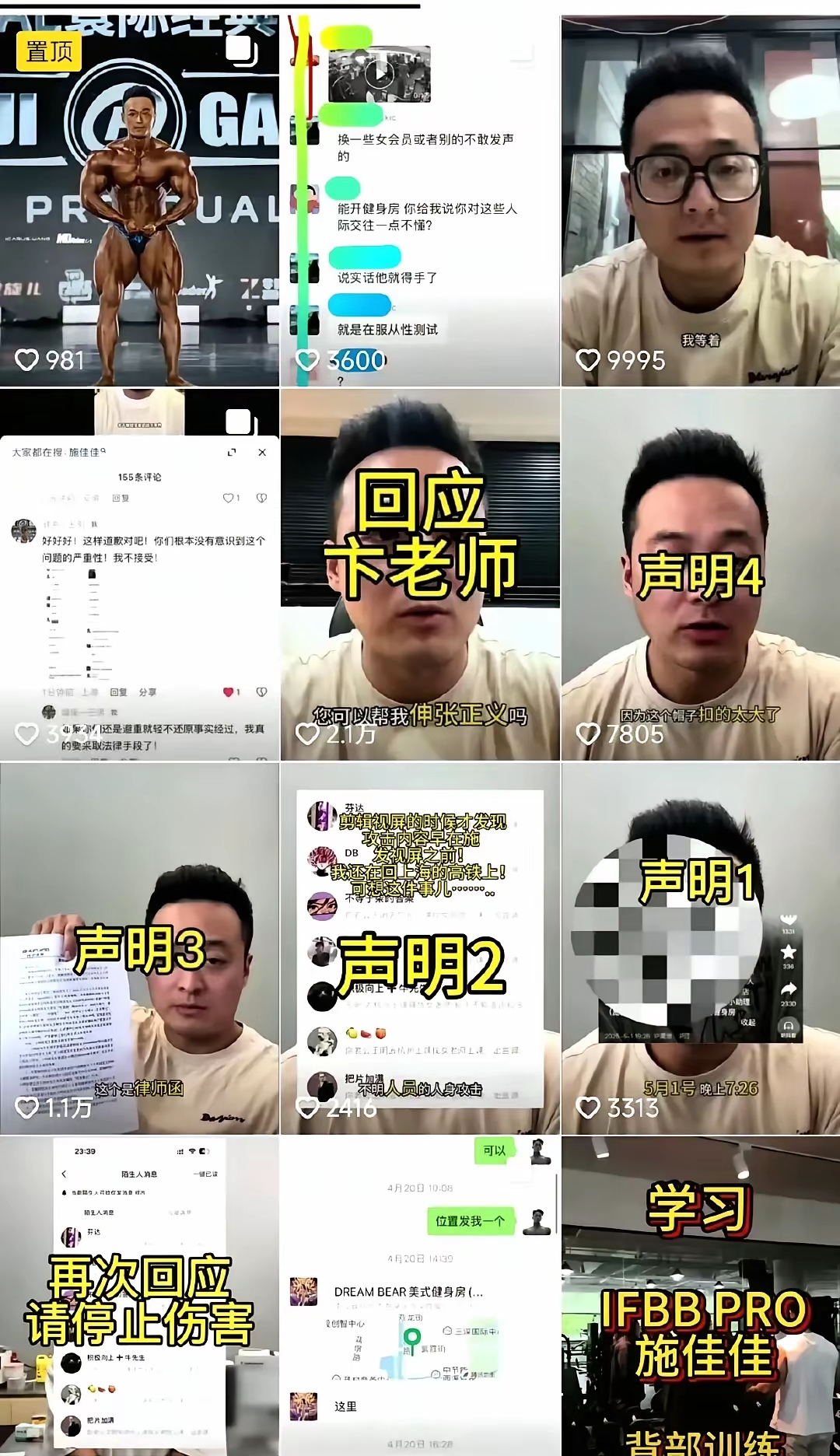
Task: Play the 学习 IFBB PRO 施佳佳 back training video
Action: (700, 1295)
